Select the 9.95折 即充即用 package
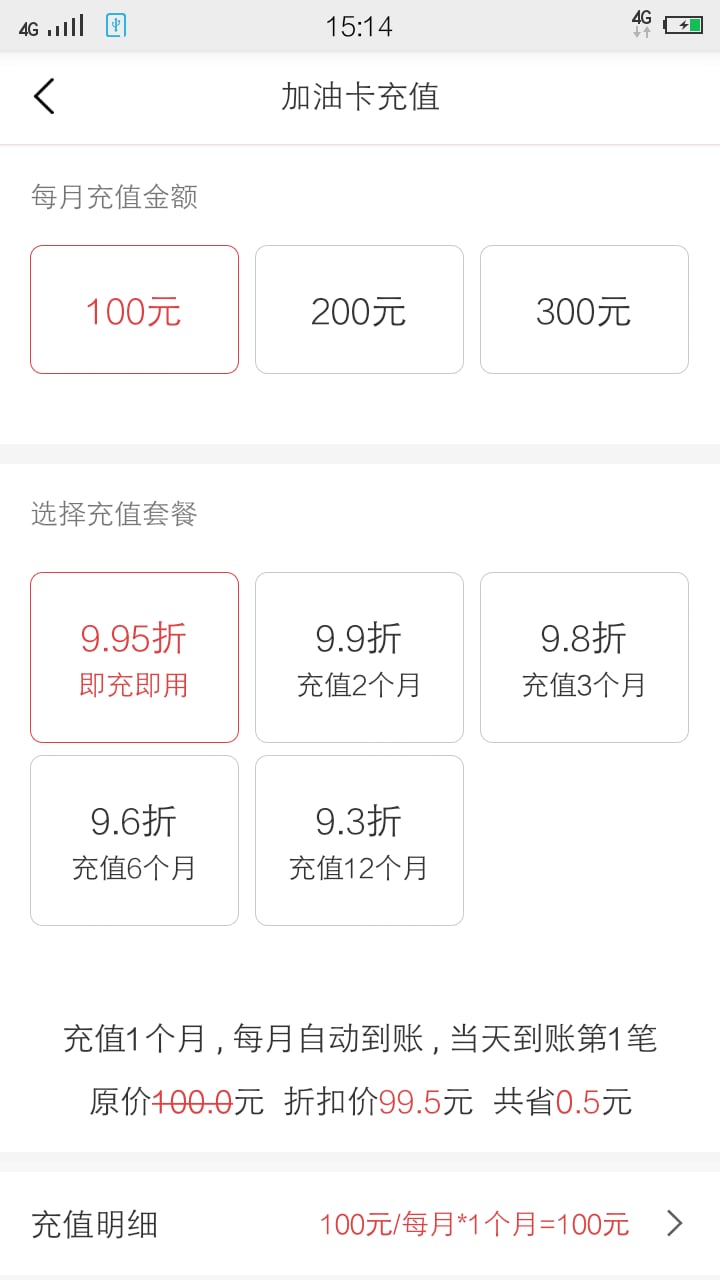 click(134, 658)
